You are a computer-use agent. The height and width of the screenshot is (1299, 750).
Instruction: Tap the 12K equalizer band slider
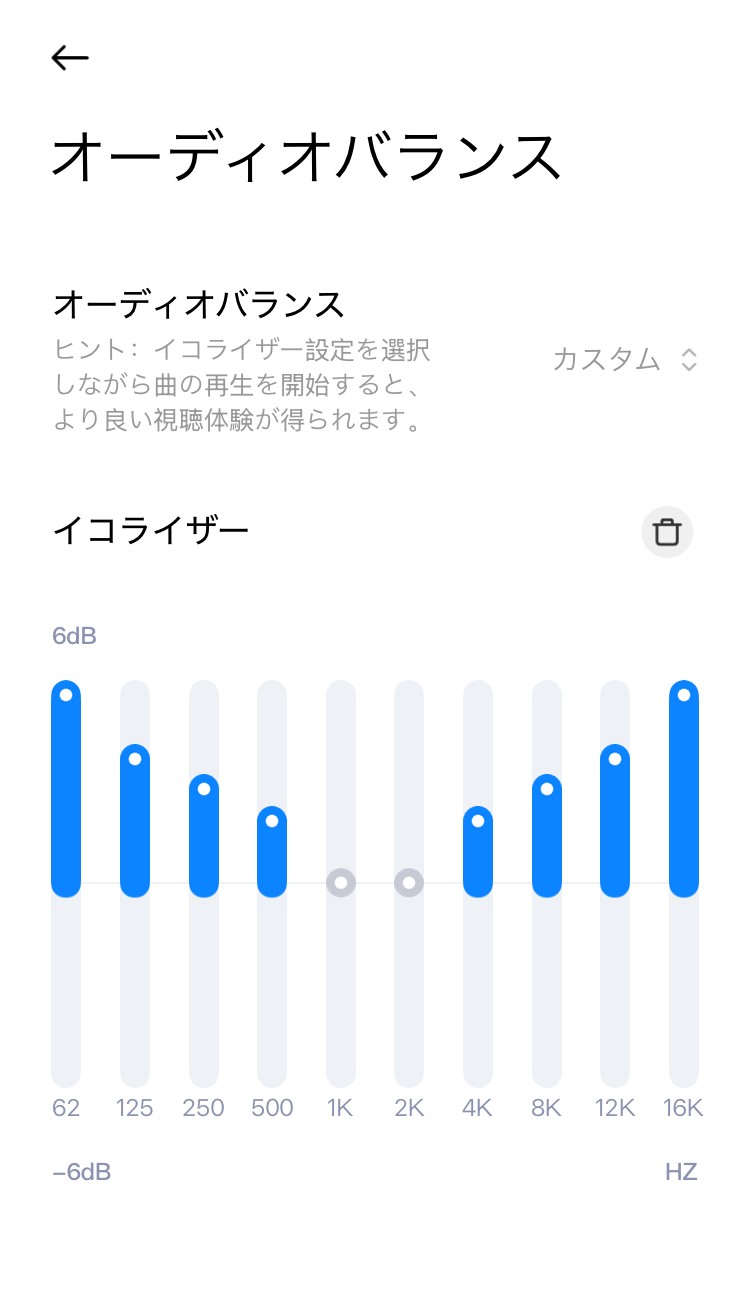[615, 759]
